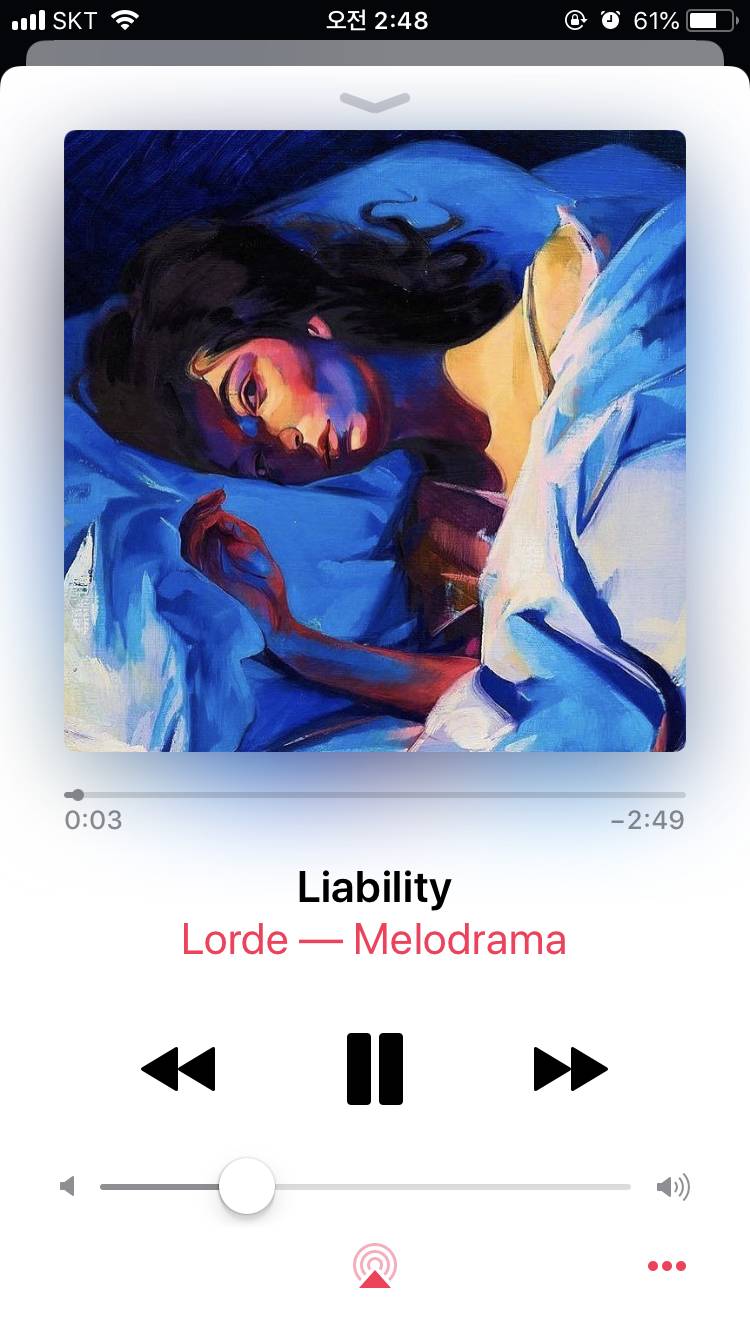The image size is (750, 1334).
Task: Open Lorde — Melodrama artist and album link
Action: [x=374, y=940]
